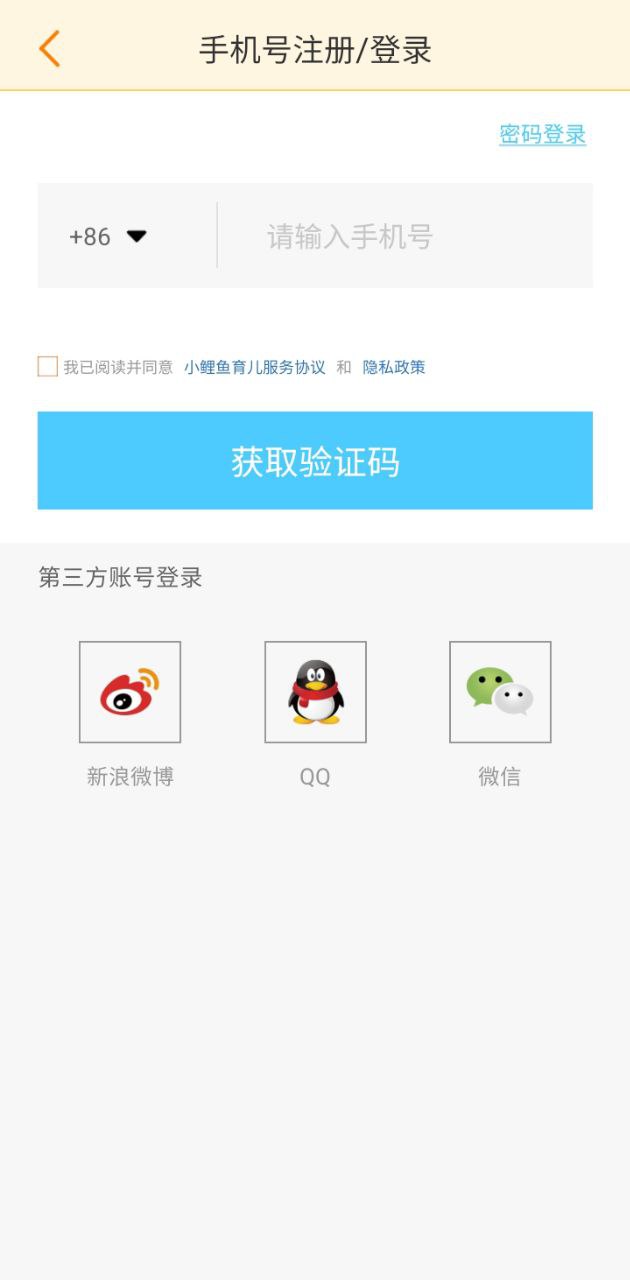Open 小鲤鱼育儿服务协议 service agreement
Image resolution: width=630 pixels, height=1280 pixels.
tap(254, 367)
